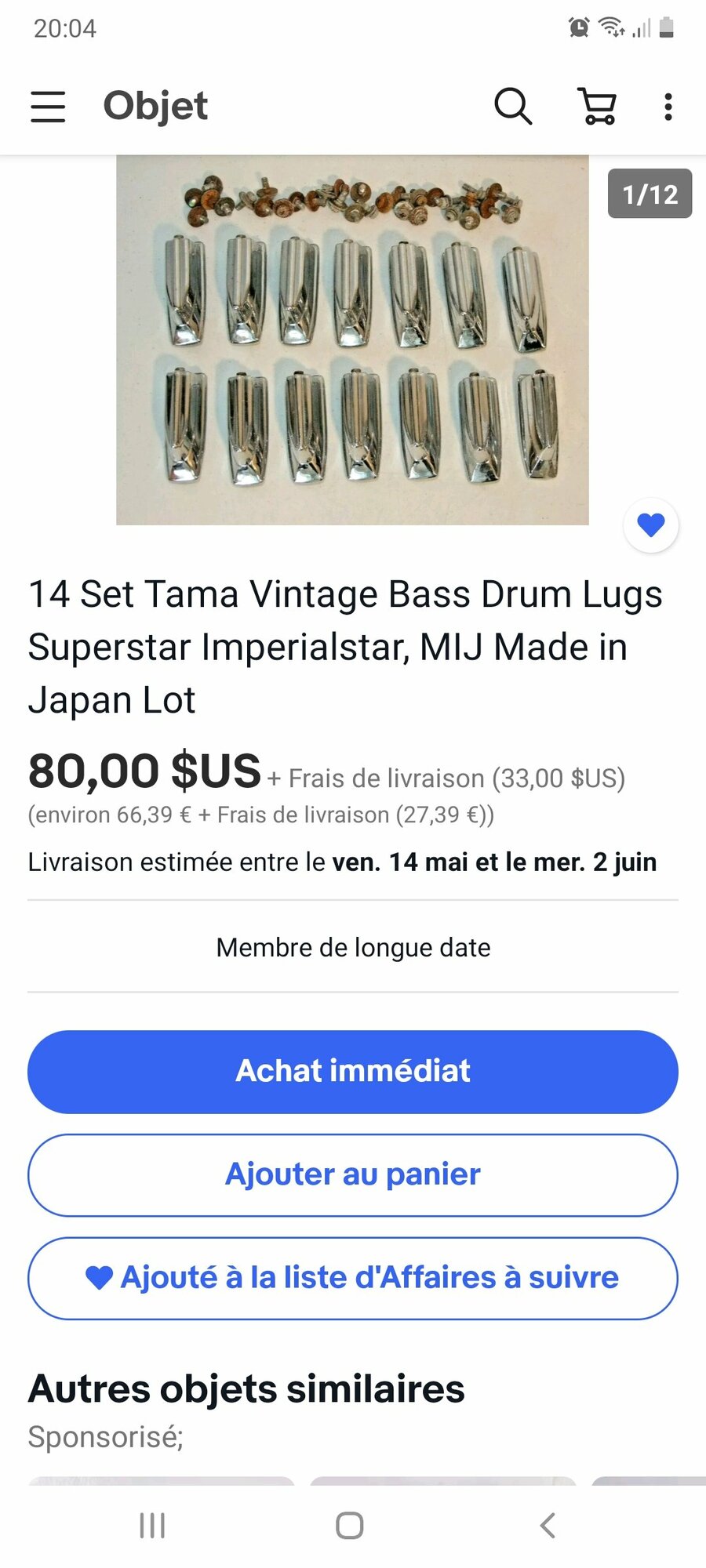View the drum lugs product photo
The height and width of the screenshot is (1568, 706).
pos(352,339)
